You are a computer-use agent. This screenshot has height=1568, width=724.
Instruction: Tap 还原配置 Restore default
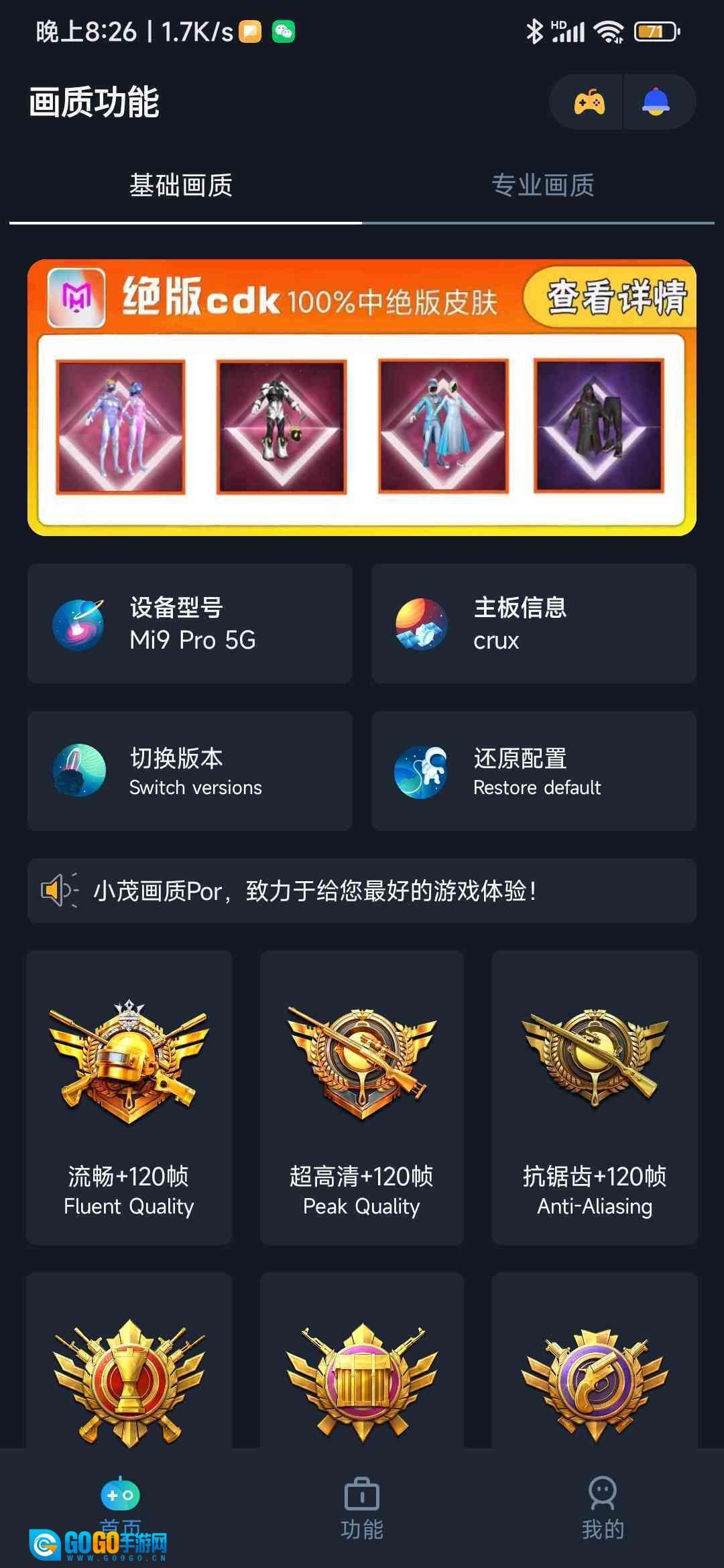click(x=534, y=771)
